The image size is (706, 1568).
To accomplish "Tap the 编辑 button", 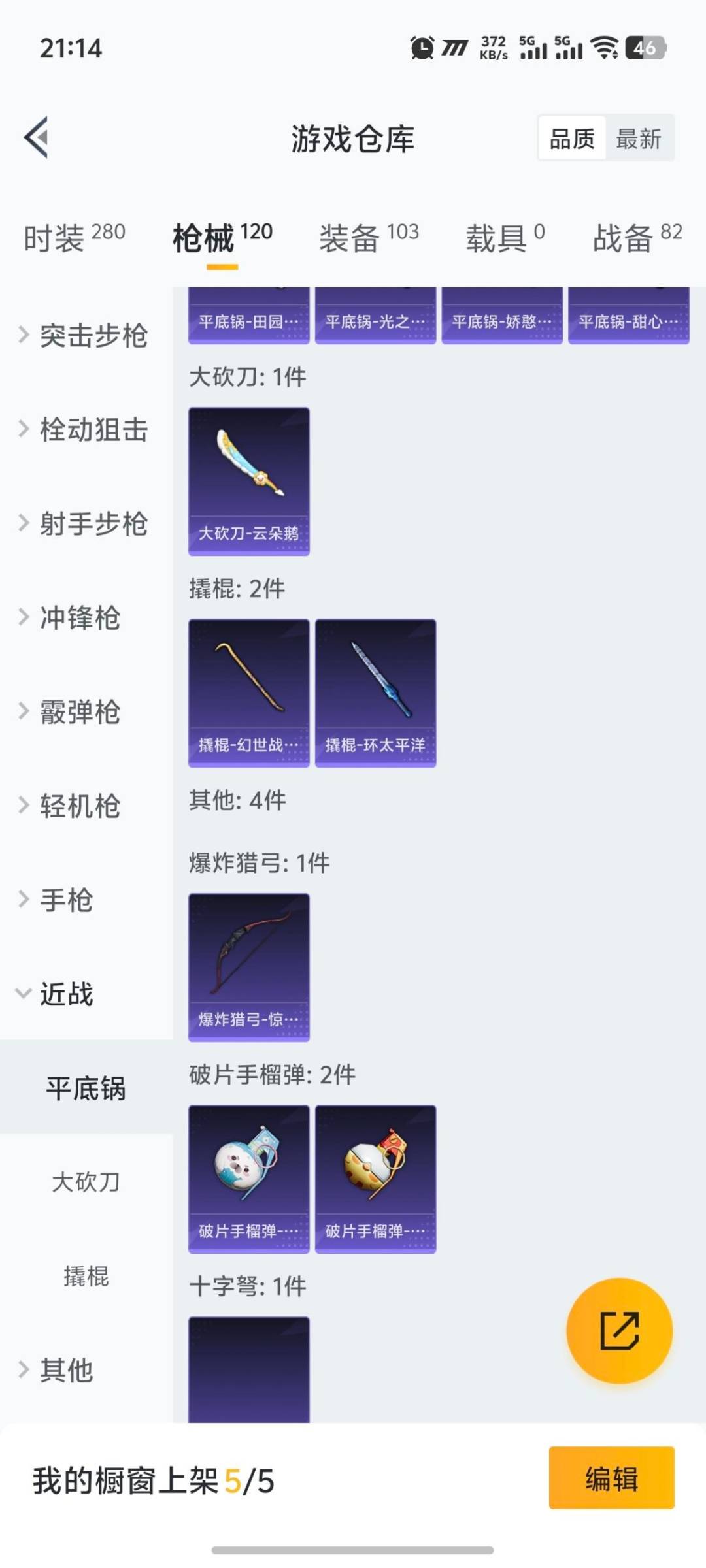I will [611, 1478].
